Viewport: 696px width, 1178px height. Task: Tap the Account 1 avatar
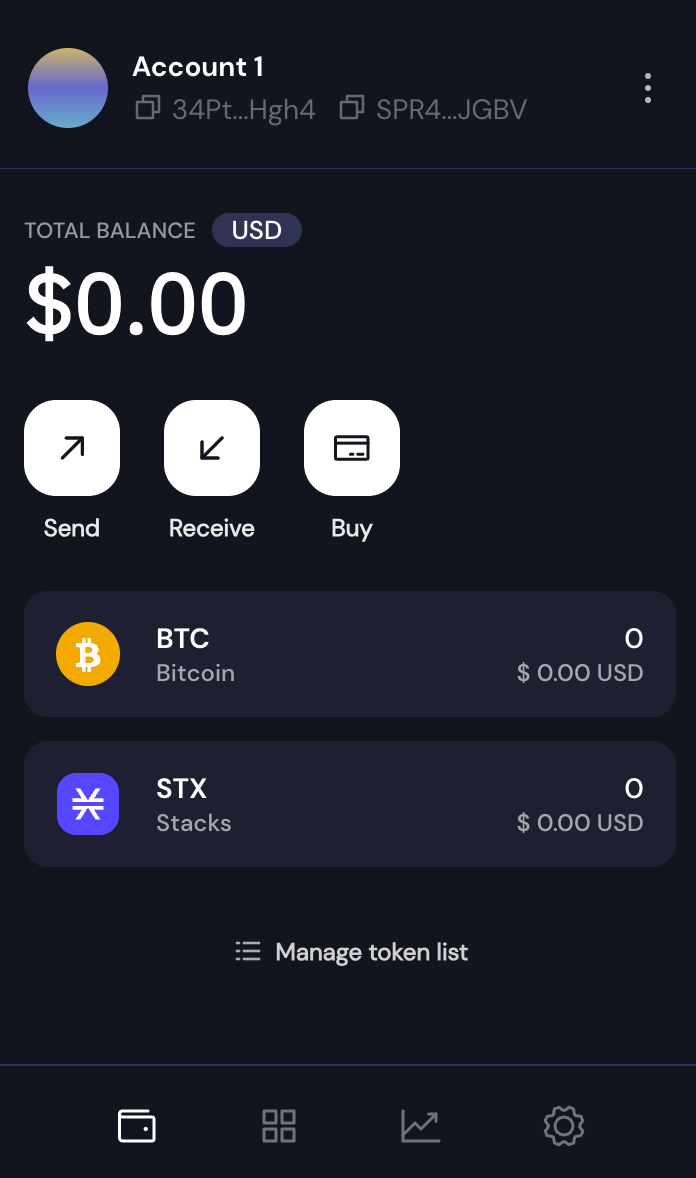pos(68,88)
